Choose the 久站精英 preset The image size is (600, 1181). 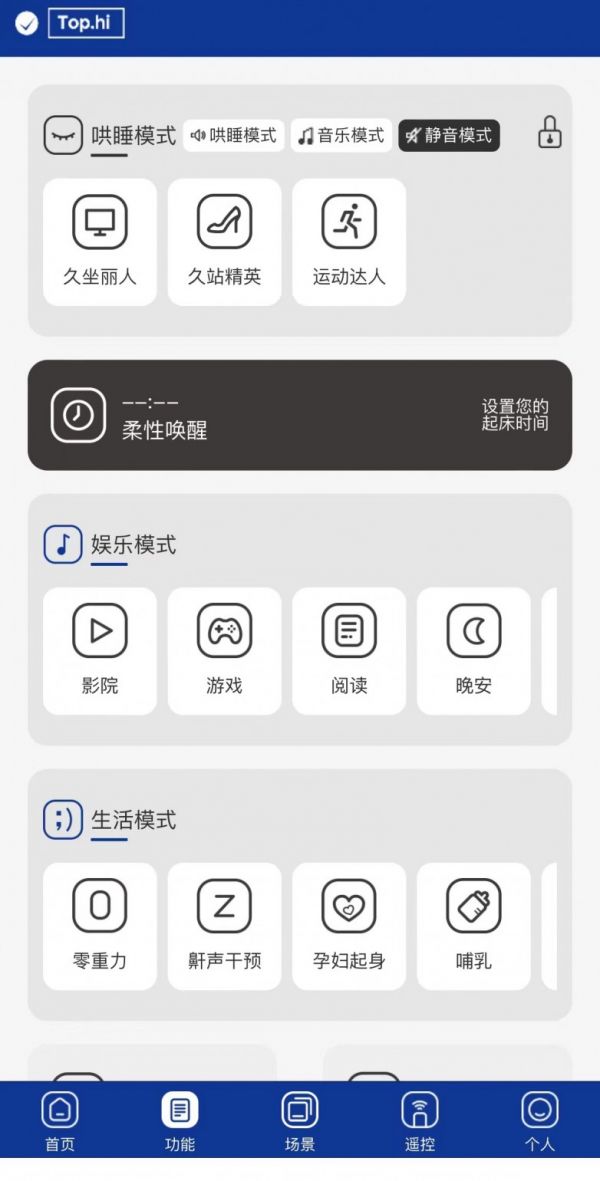[x=224, y=242]
